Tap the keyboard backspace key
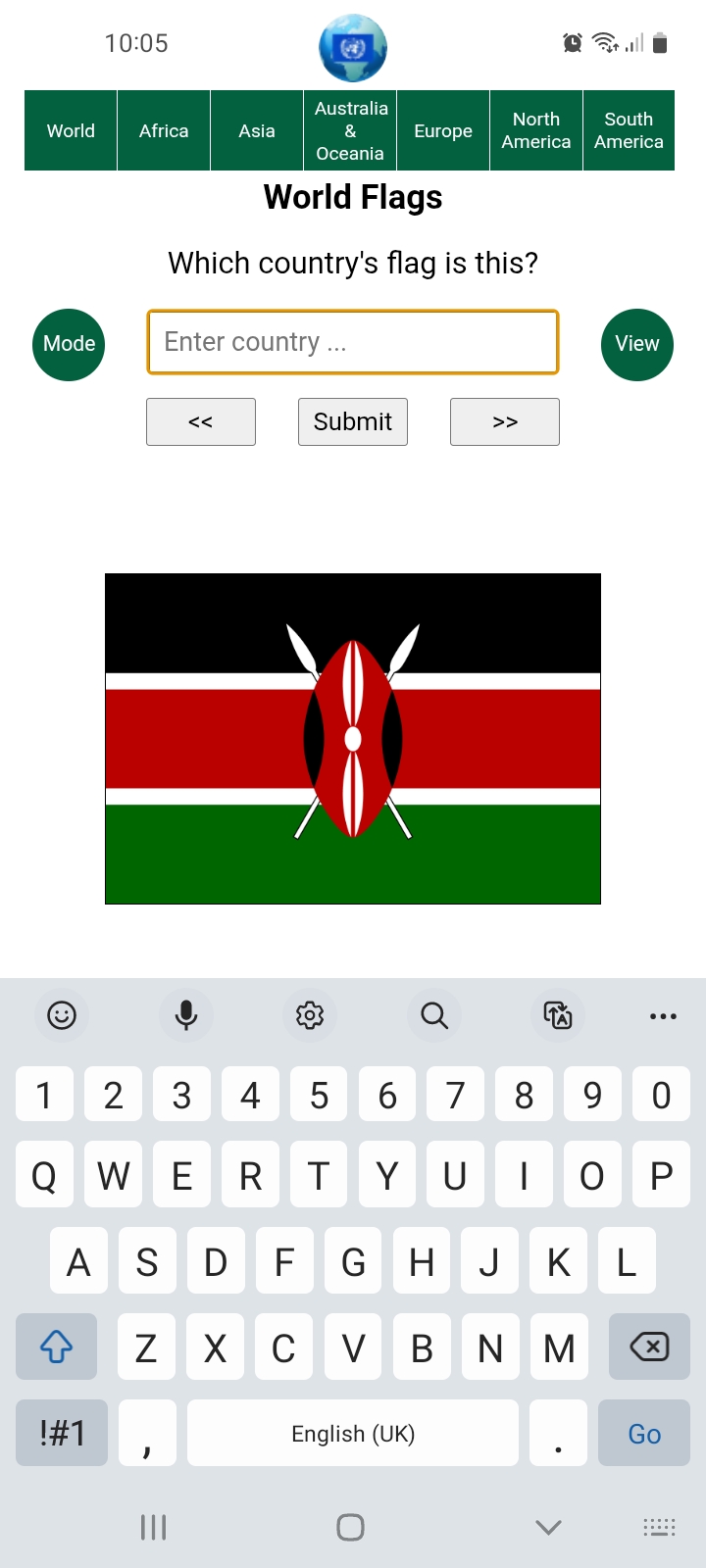This screenshot has width=706, height=1568. 649,1347
